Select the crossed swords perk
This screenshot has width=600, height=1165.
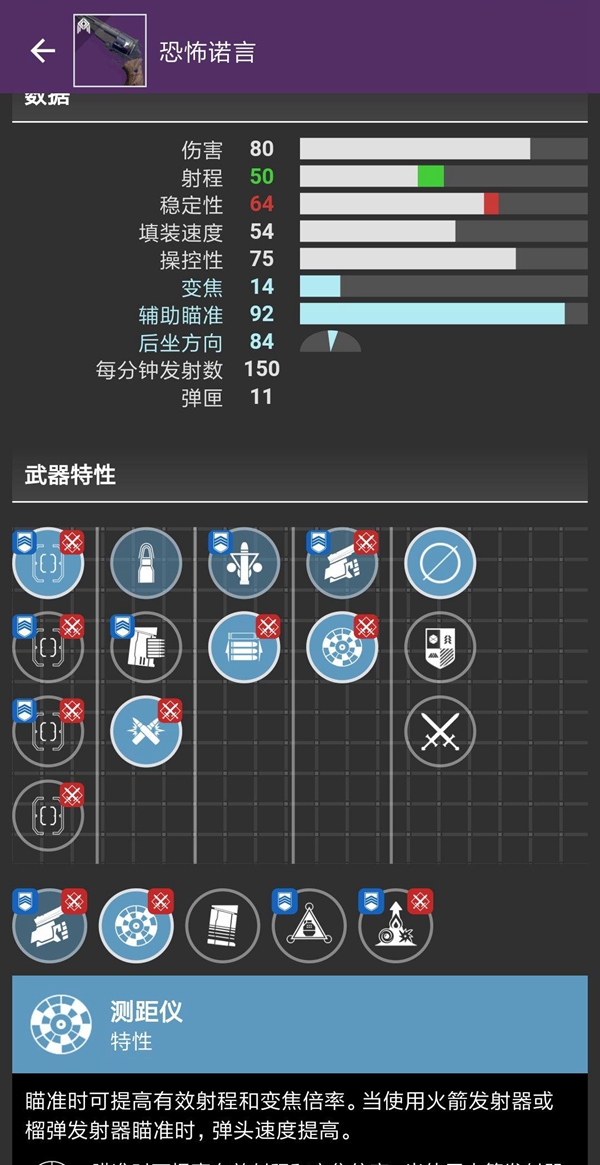(x=440, y=731)
